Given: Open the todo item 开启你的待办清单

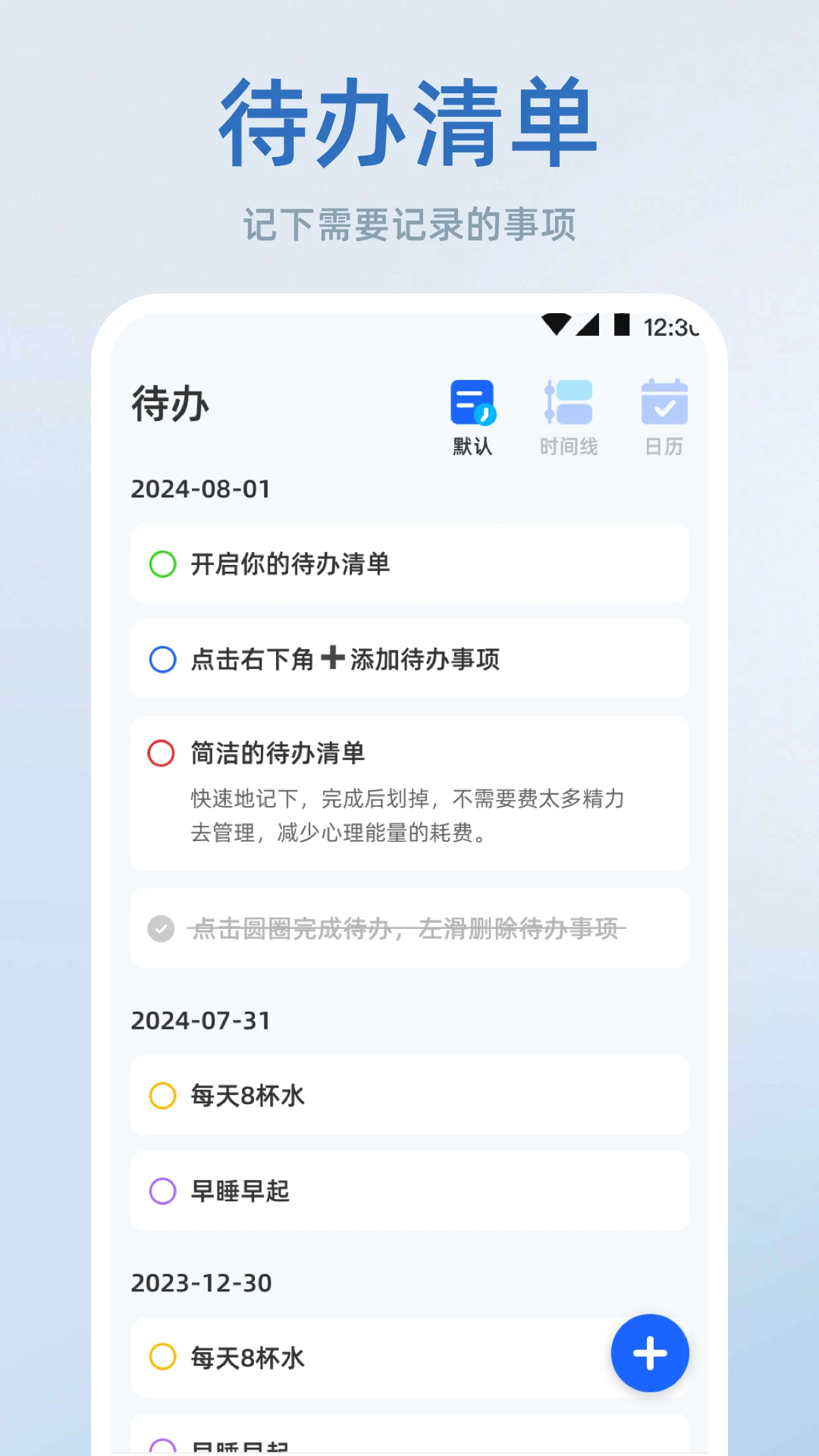Looking at the screenshot, I should coord(409,563).
